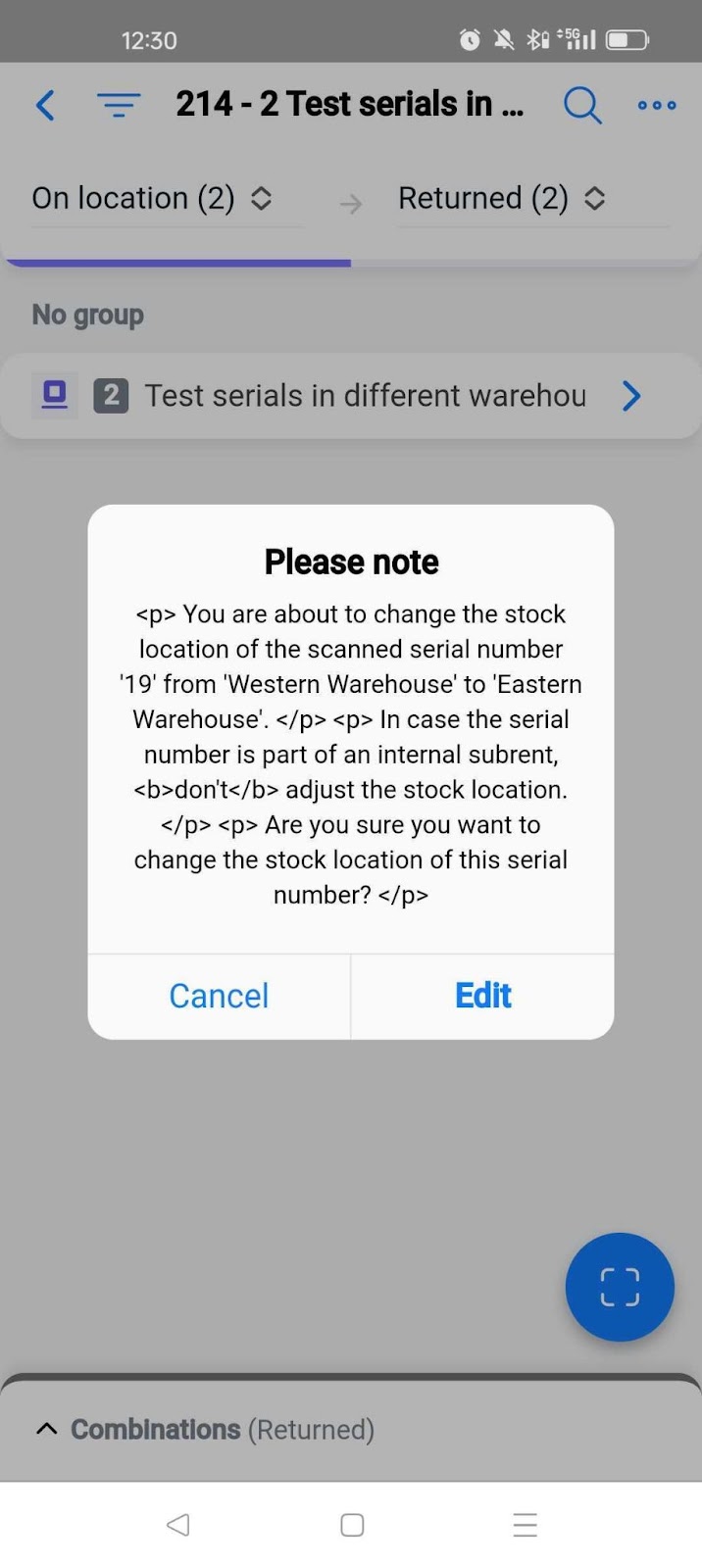Confirm with the Edit button

pyautogui.click(x=483, y=996)
